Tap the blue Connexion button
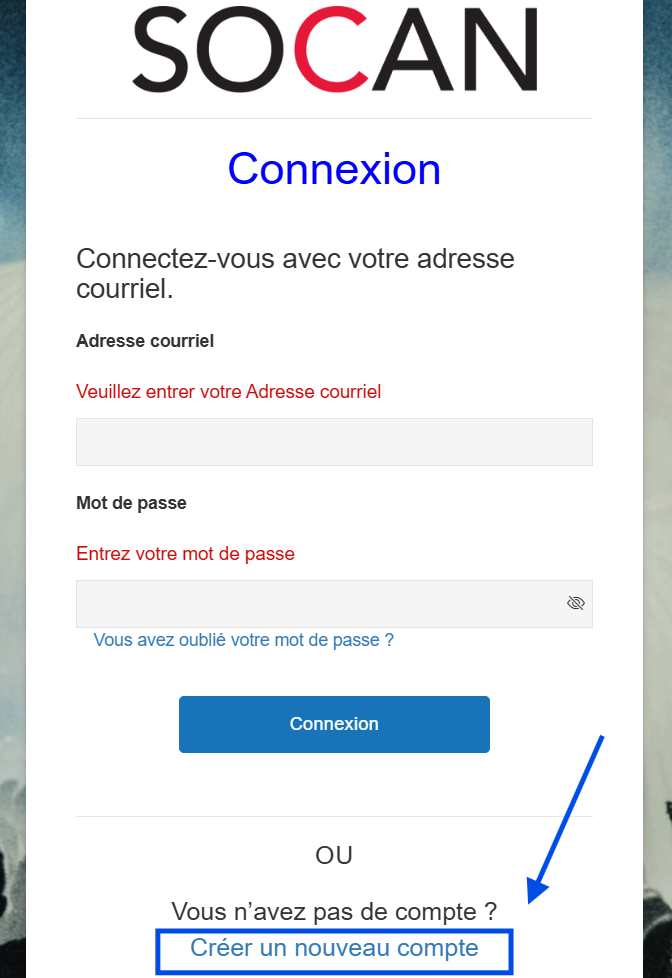Viewport: 672px width, 978px height. point(334,724)
